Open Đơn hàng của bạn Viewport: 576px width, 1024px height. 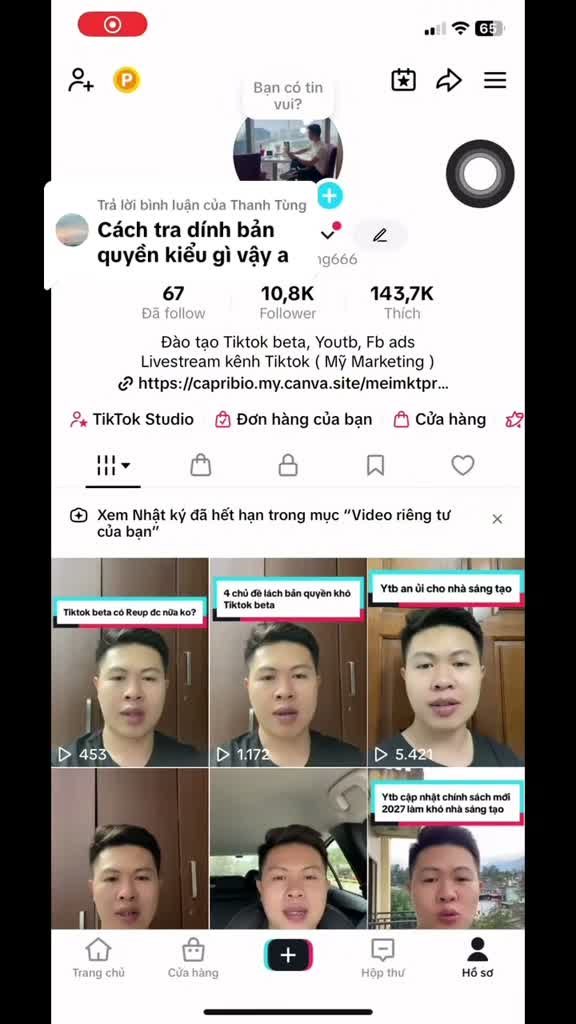tap(294, 419)
